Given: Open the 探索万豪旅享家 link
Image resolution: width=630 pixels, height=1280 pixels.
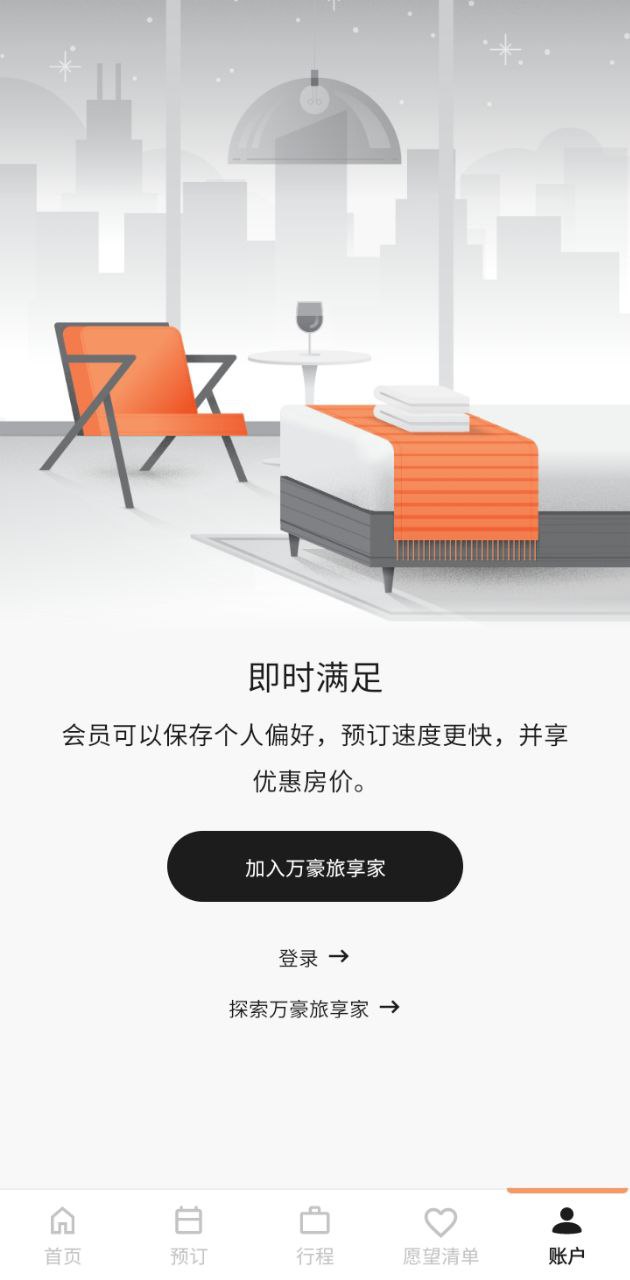Looking at the screenshot, I should [x=314, y=1008].
